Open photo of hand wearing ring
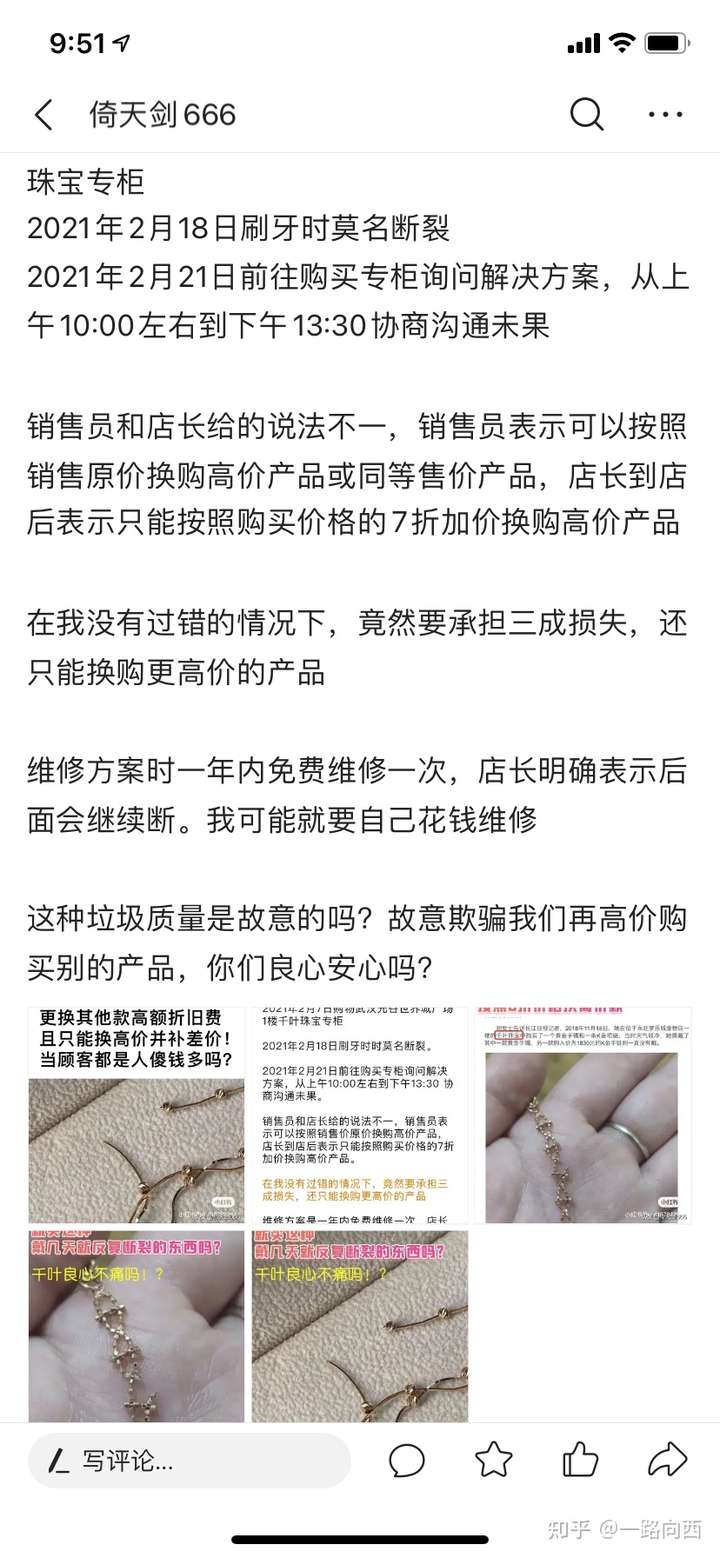 coord(583,1115)
